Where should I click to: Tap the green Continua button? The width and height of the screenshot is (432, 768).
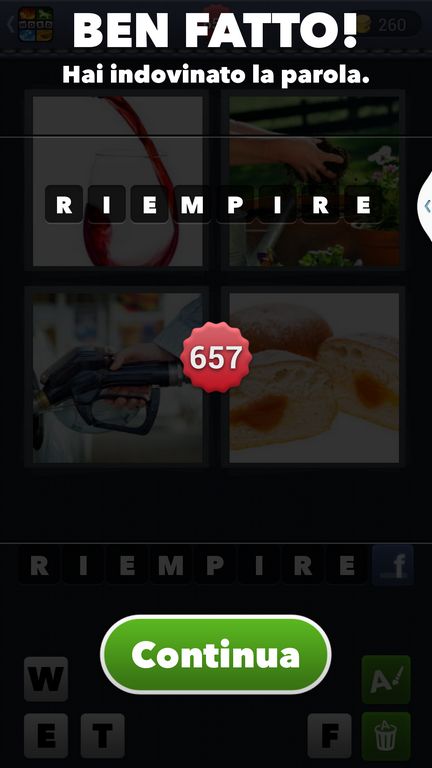(x=216, y=654)
